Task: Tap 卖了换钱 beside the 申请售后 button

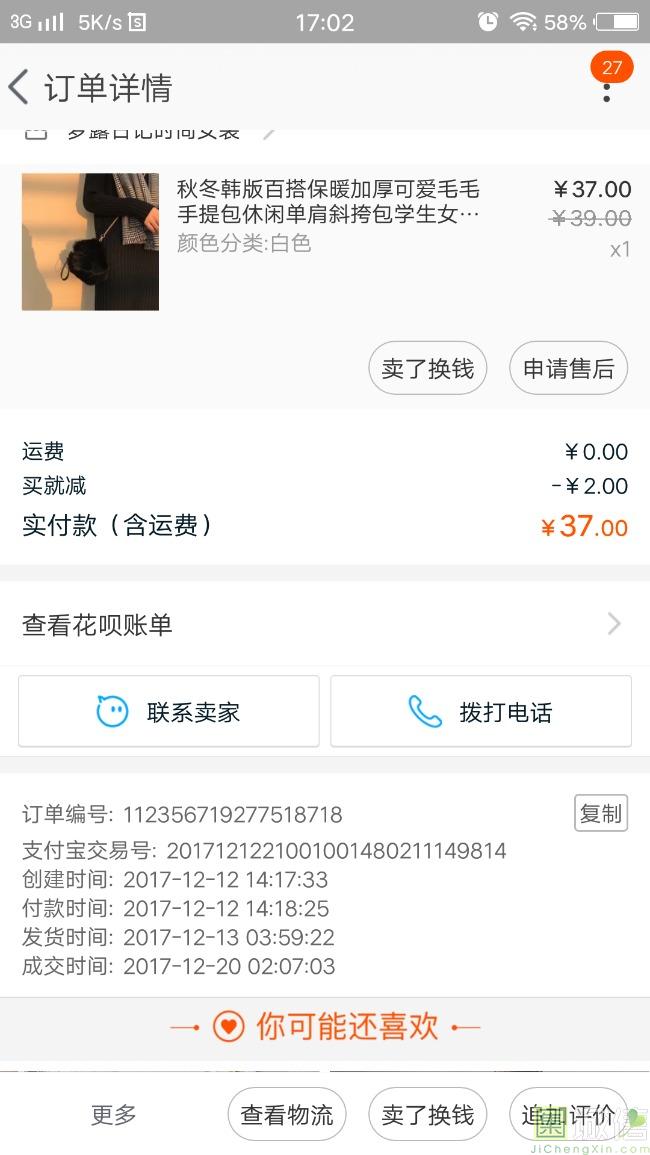Action: coord(428,368)
